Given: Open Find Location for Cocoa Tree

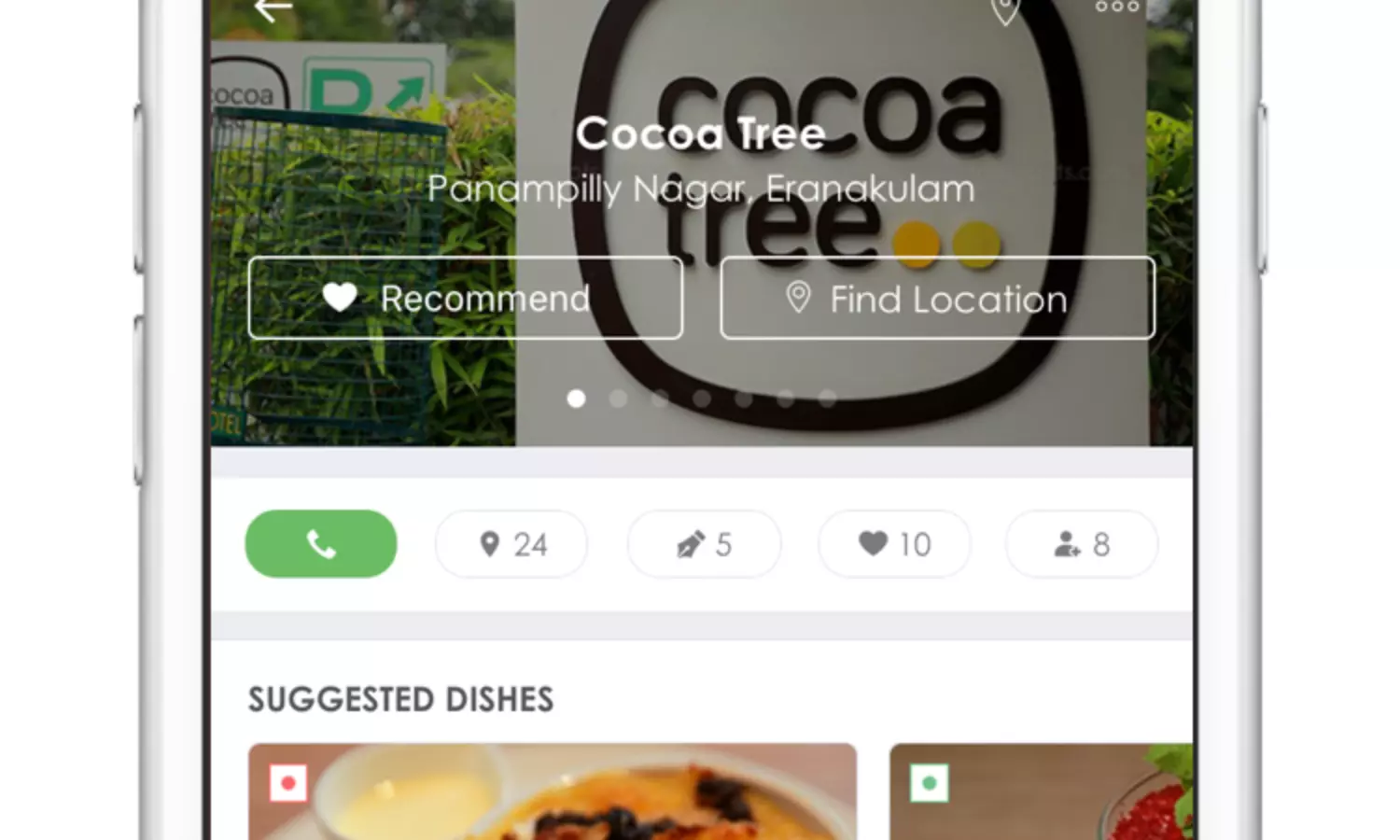Looking at the screenshot, I should (x=937, y=298).
